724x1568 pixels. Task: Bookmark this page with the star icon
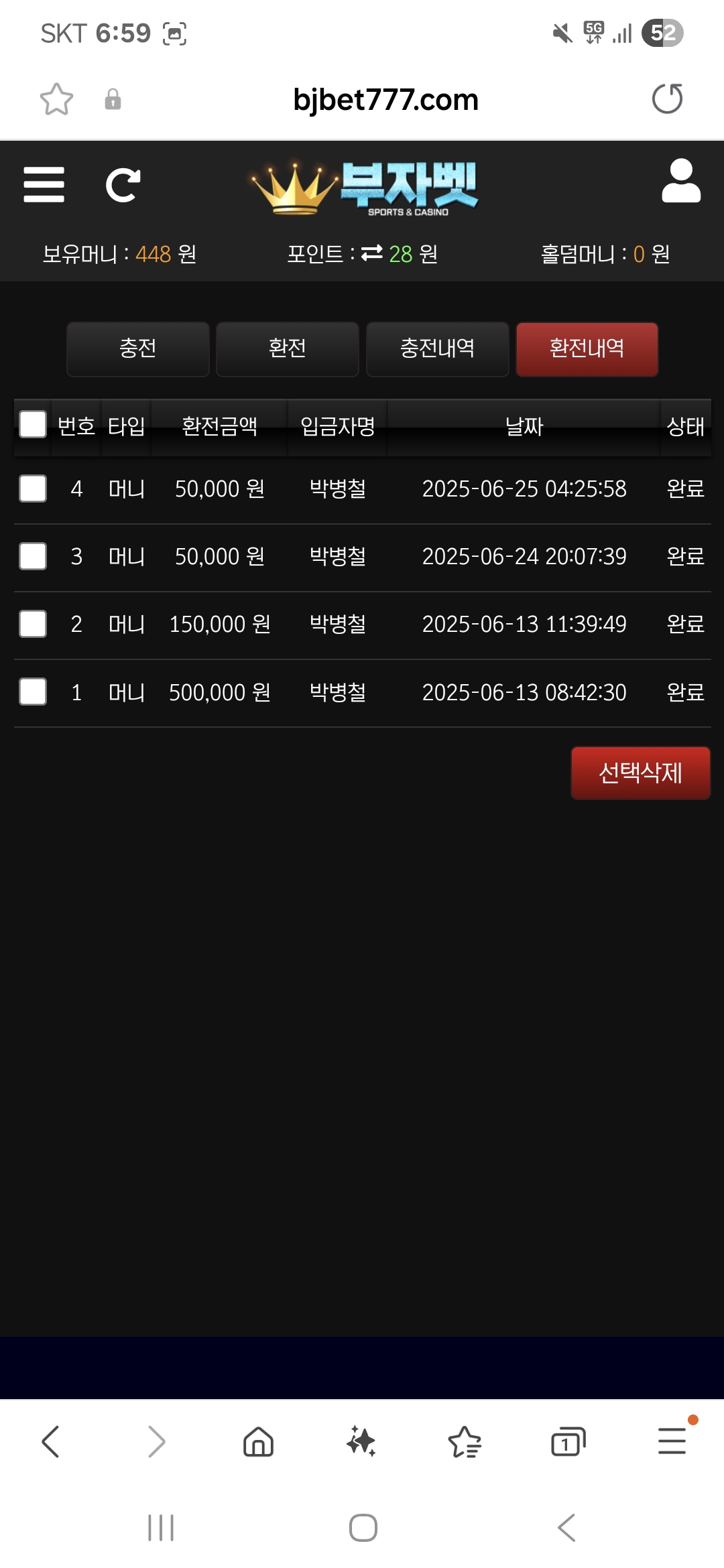tap(56, 100)
